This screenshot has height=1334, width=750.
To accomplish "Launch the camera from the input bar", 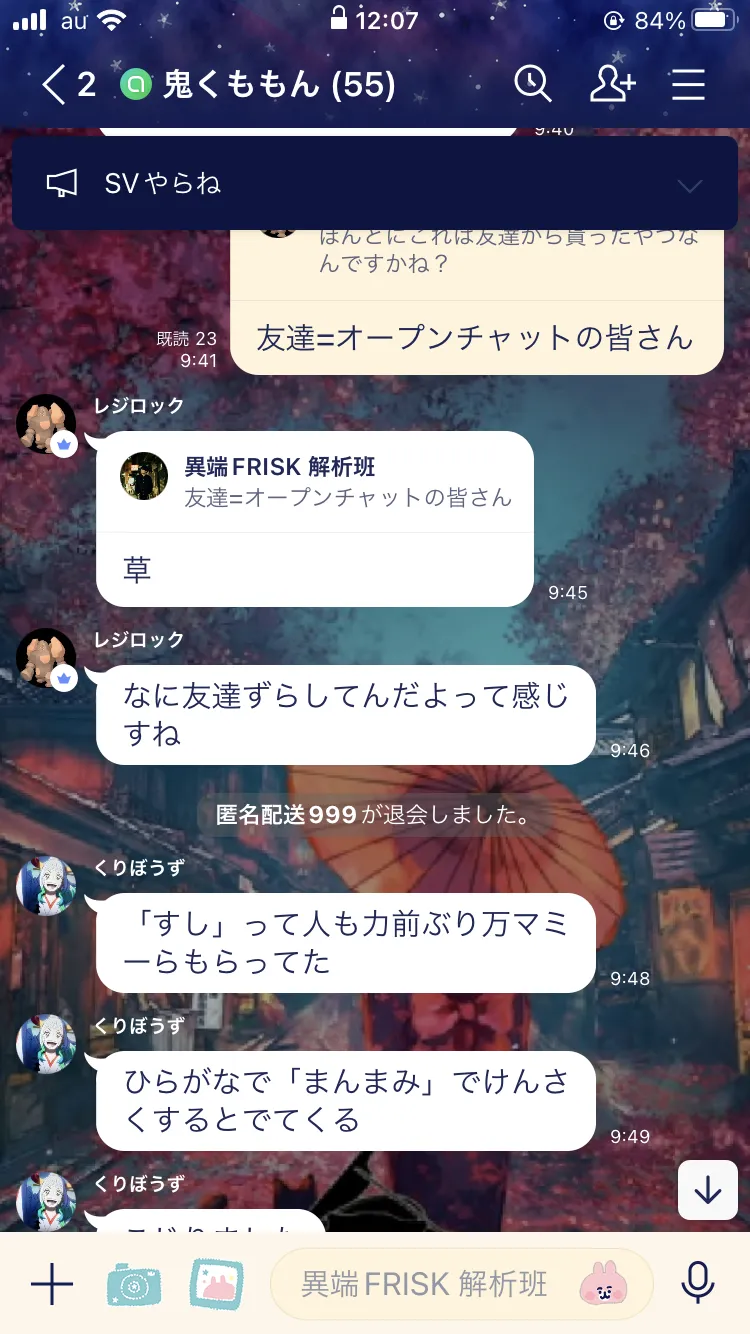I will tap(133, 1284).
